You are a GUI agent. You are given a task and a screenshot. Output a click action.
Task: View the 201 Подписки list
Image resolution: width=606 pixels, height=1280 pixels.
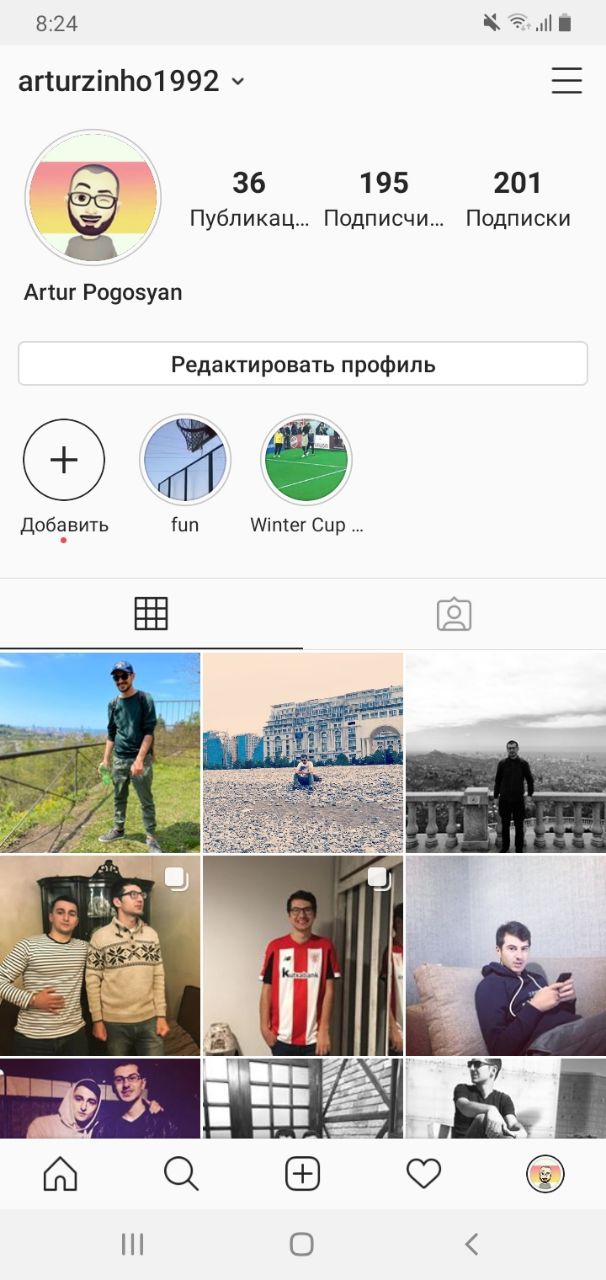click(x=517, y=198)
